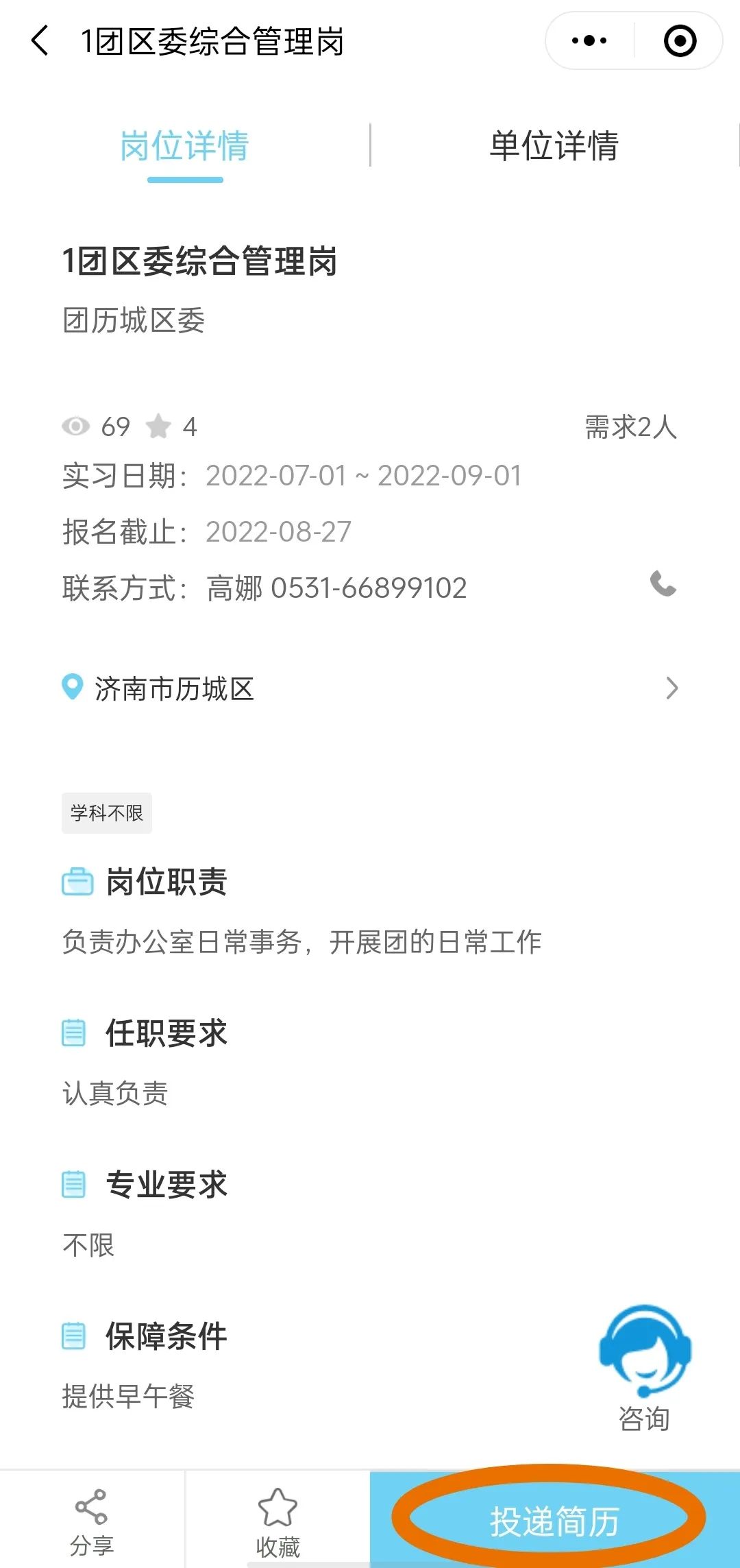740x1568 pixels.
Task: Switch to the 单位详情 tab
Action: click(x=554, y=146)
